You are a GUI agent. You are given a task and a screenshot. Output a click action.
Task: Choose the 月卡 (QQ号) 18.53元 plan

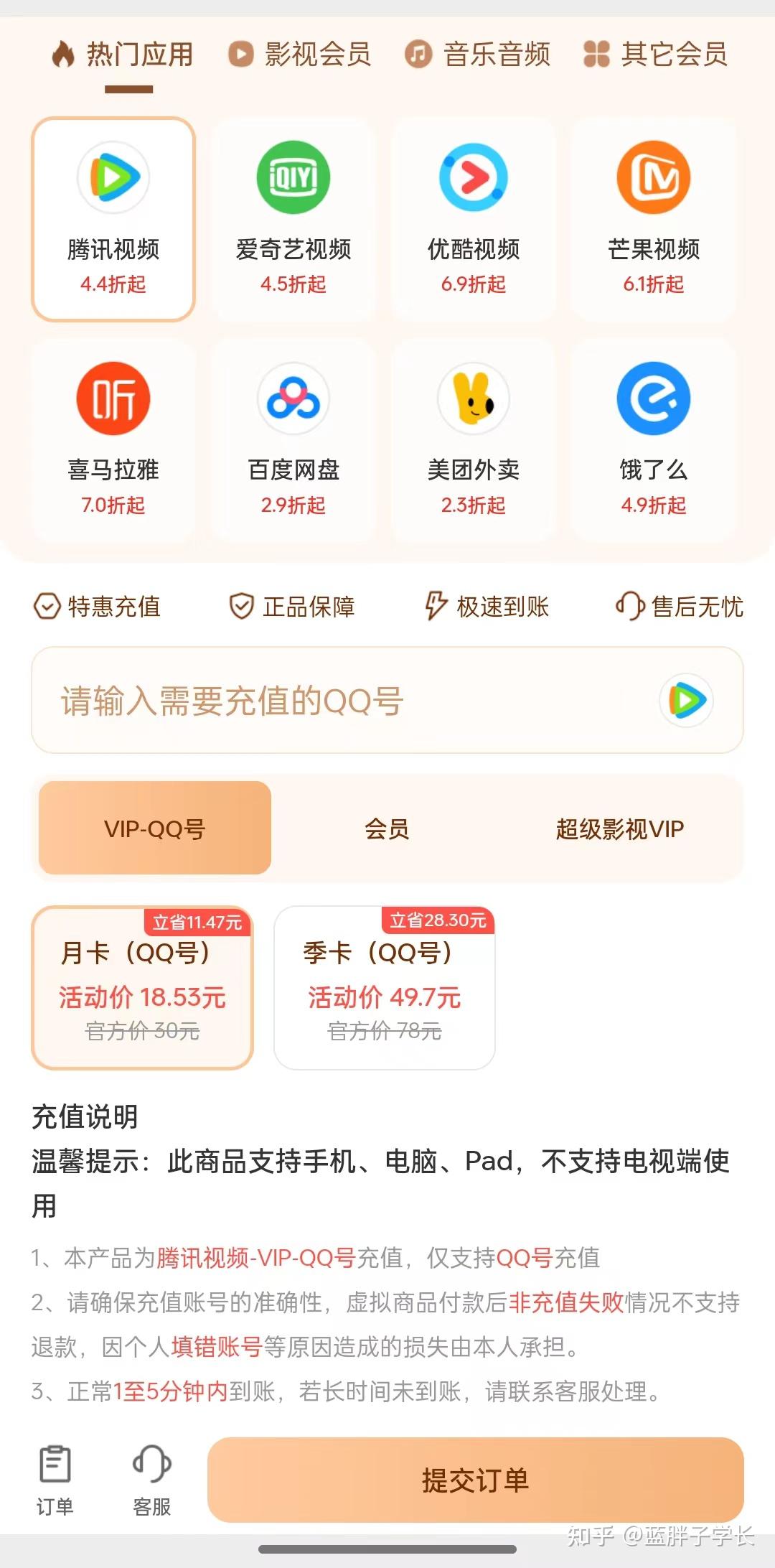[142, 988]
